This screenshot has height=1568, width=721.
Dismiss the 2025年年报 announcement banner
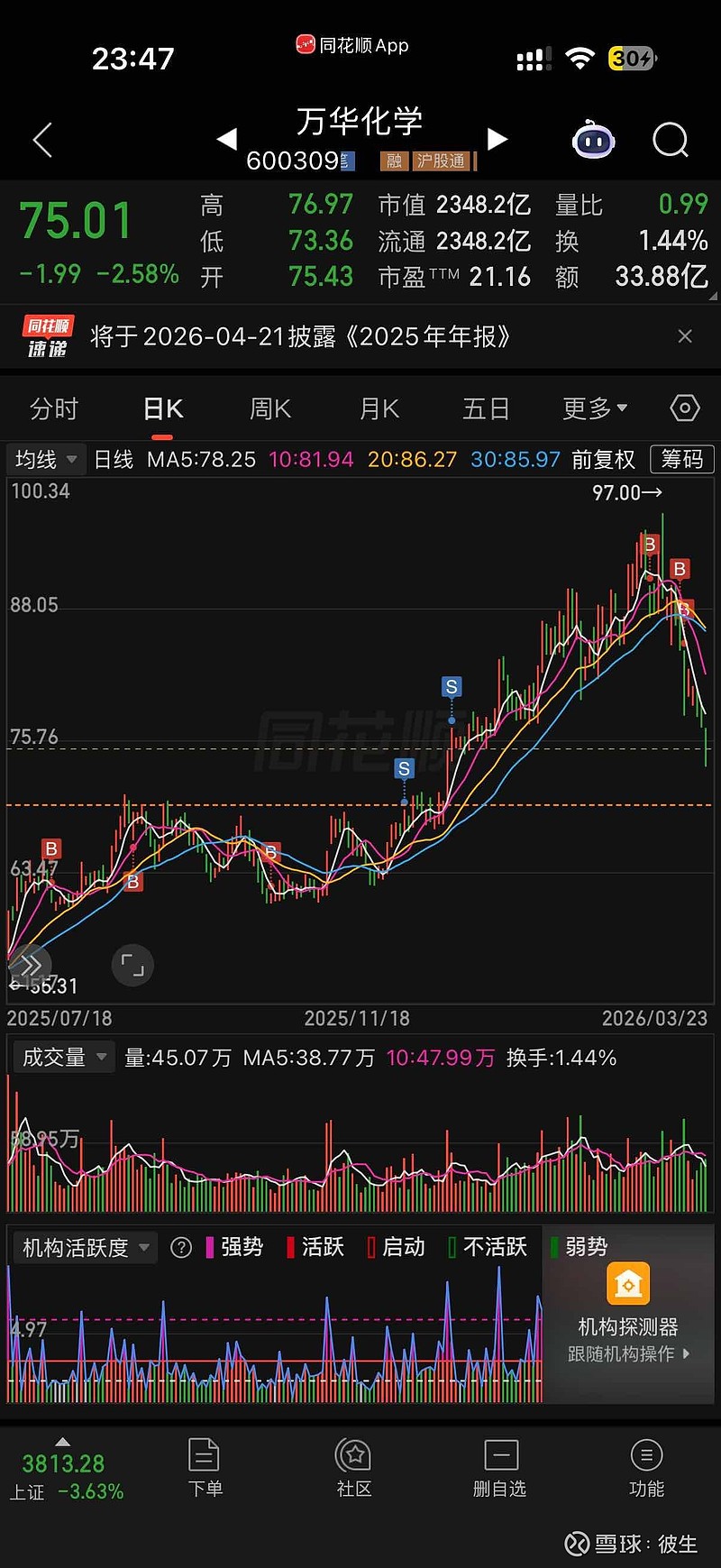(685, 335)
